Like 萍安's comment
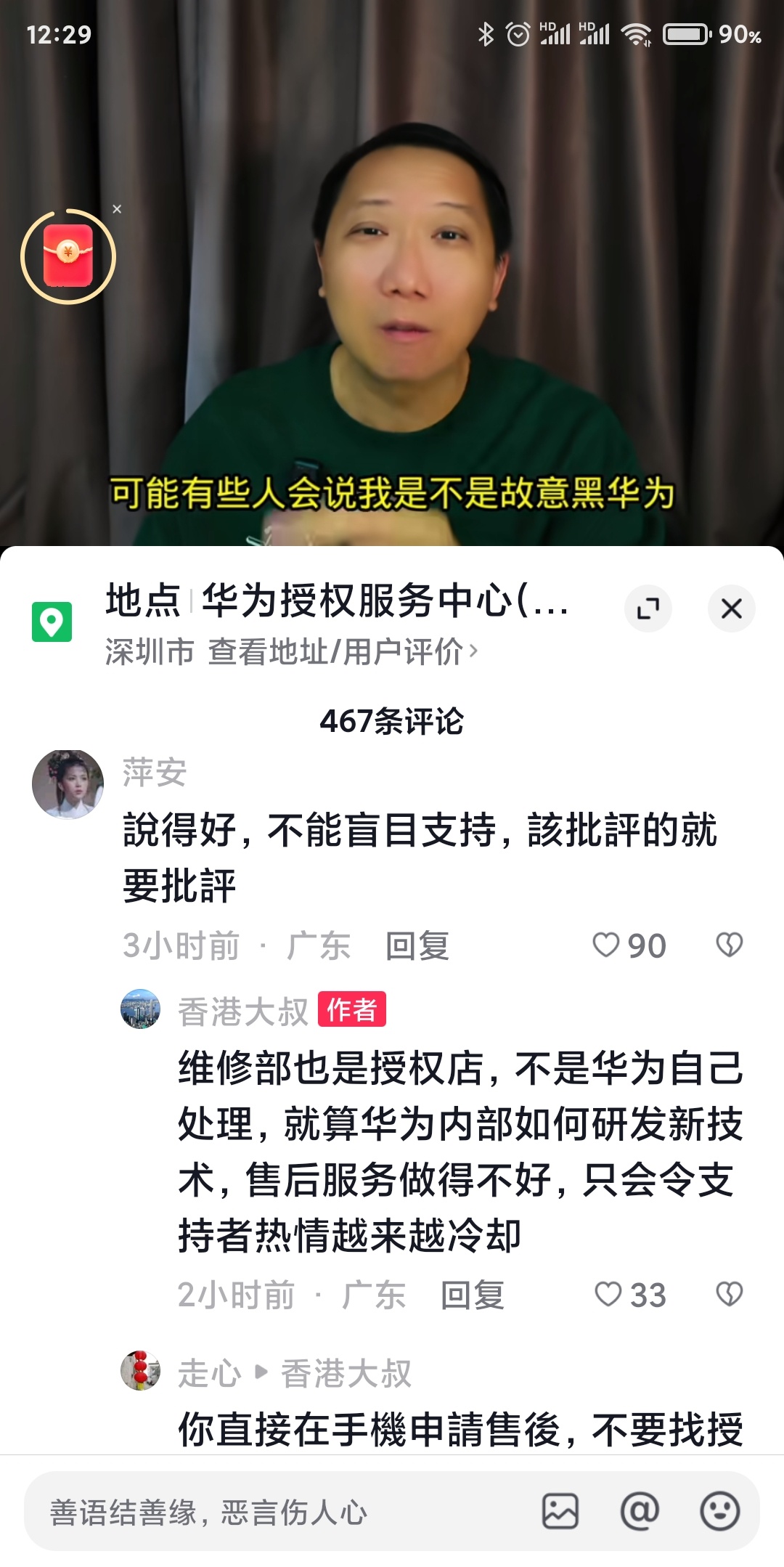 click(x=606, y=945)
